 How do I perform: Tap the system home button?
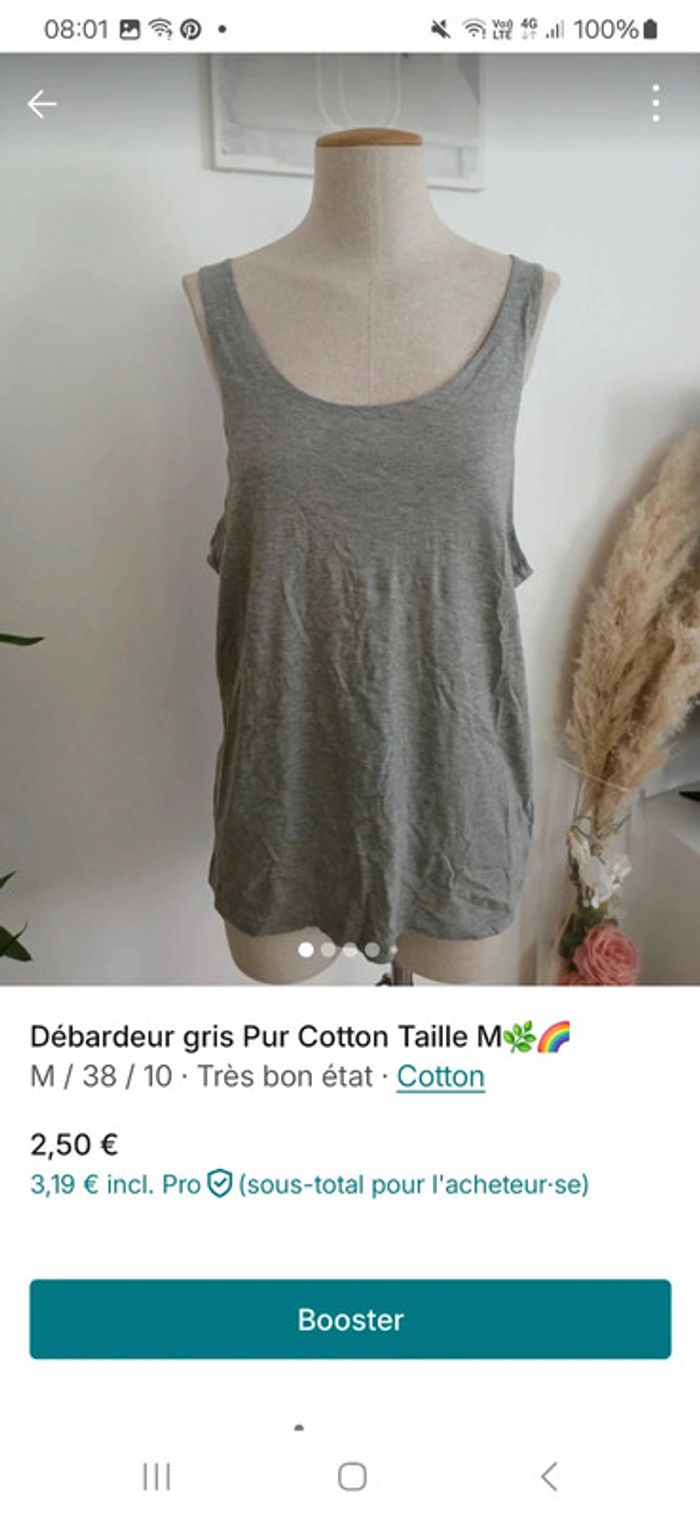tap(352, 1476)
